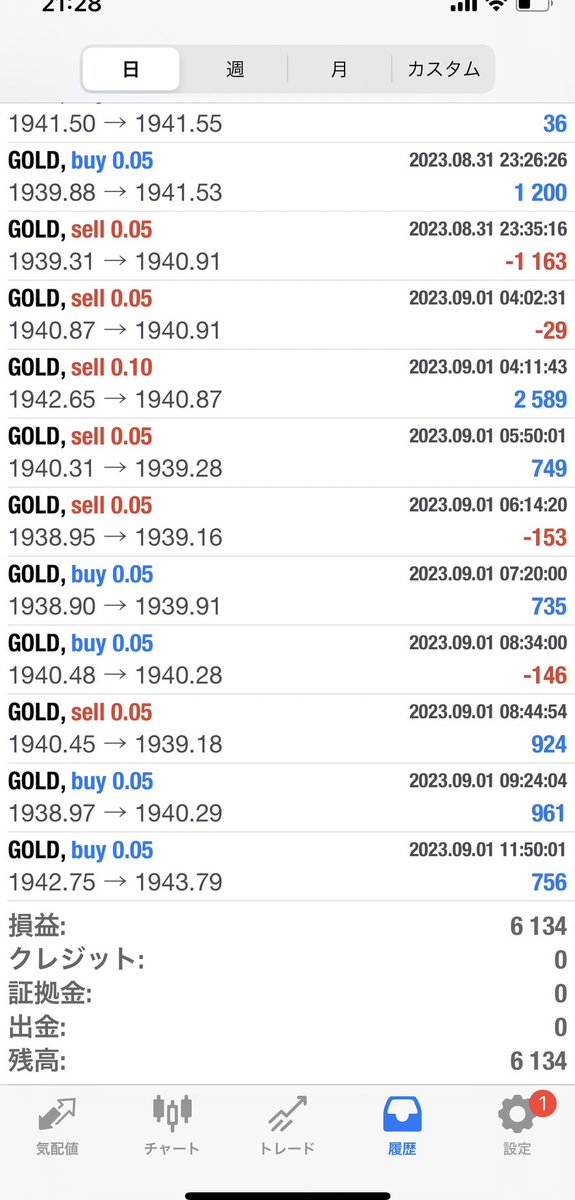The width and height of the screenshot is (575, 1200).
Task: Select the 日 (day) period segment
Action: [x=131, y=70]
